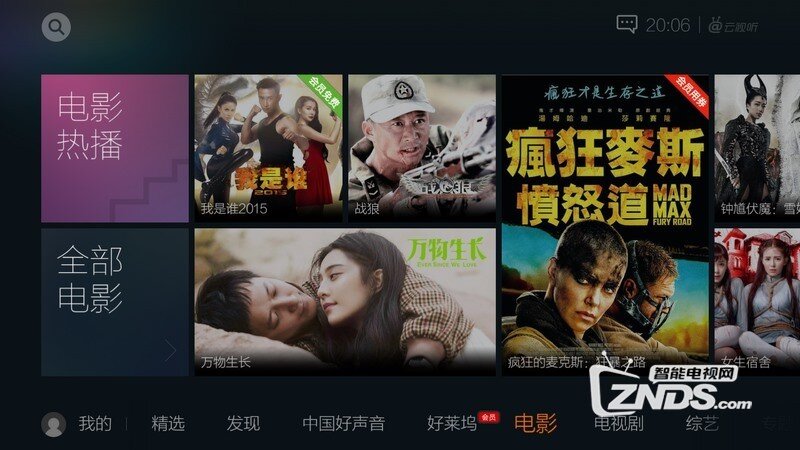Select the 电影 tab

[535, 423]
